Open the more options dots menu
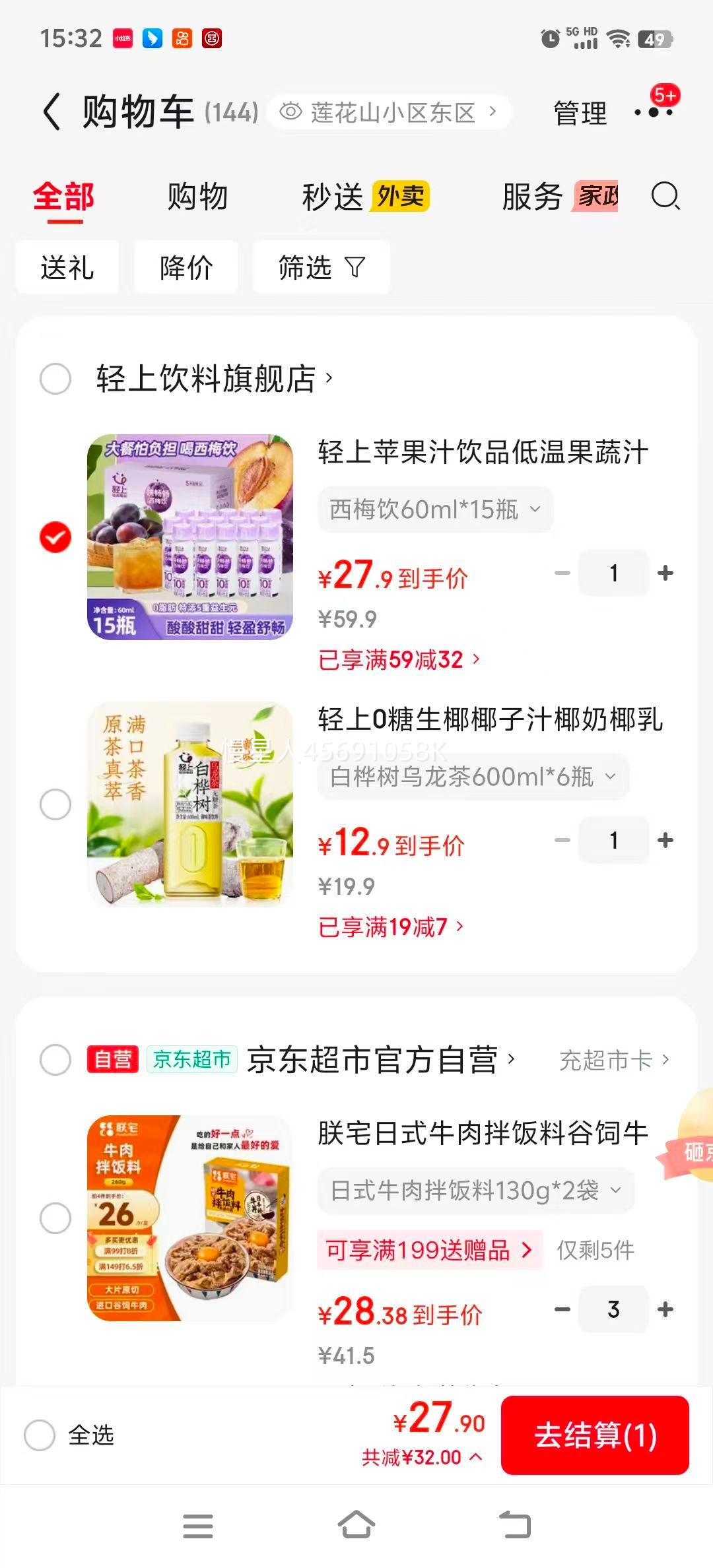Image resolution: width=713 pixels, height=1568 pixels. [654, 112]
